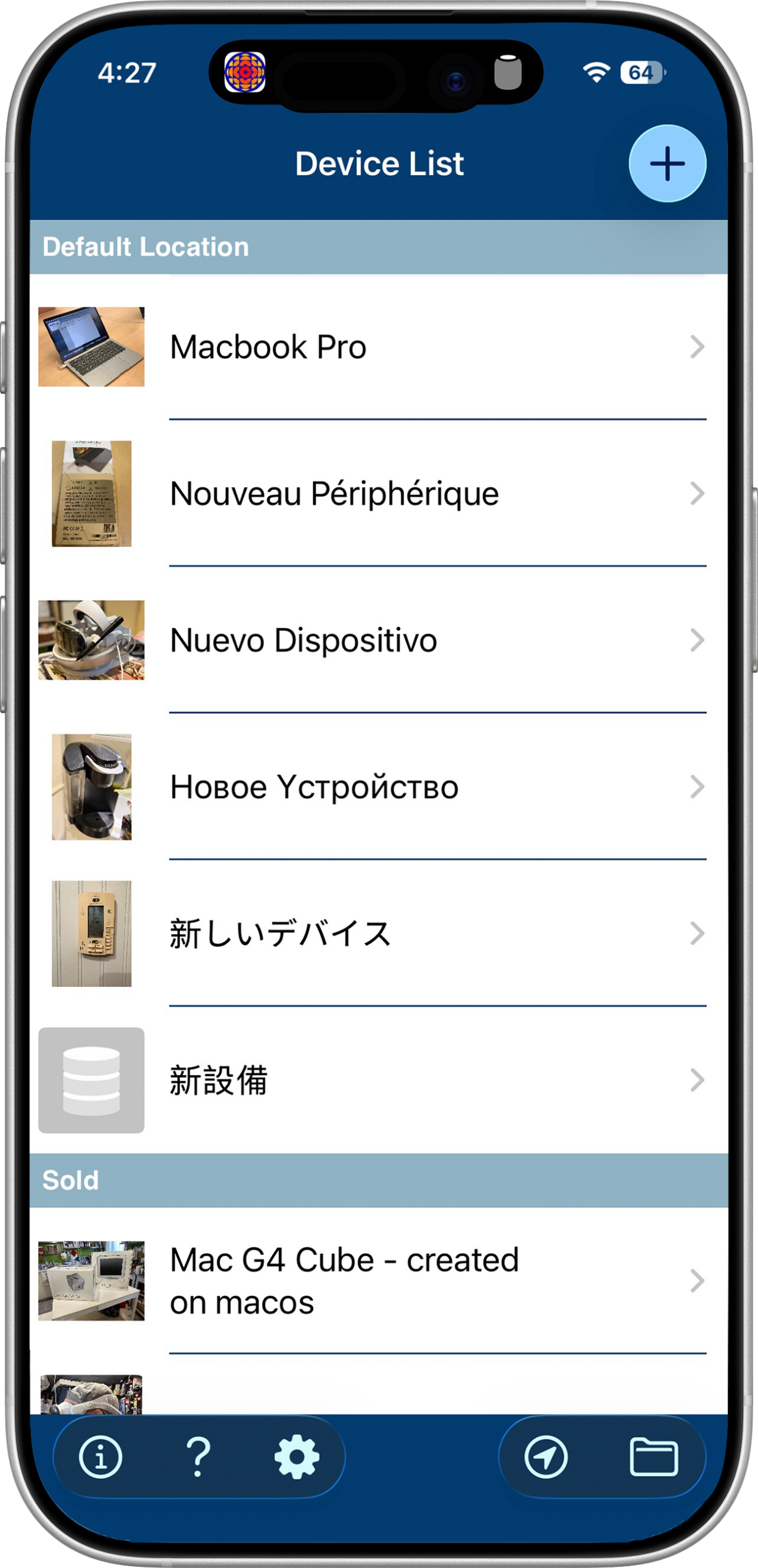758x1568 pixels.
Task: Open settings with the gear icon
Action: [x=297, y=1457]
